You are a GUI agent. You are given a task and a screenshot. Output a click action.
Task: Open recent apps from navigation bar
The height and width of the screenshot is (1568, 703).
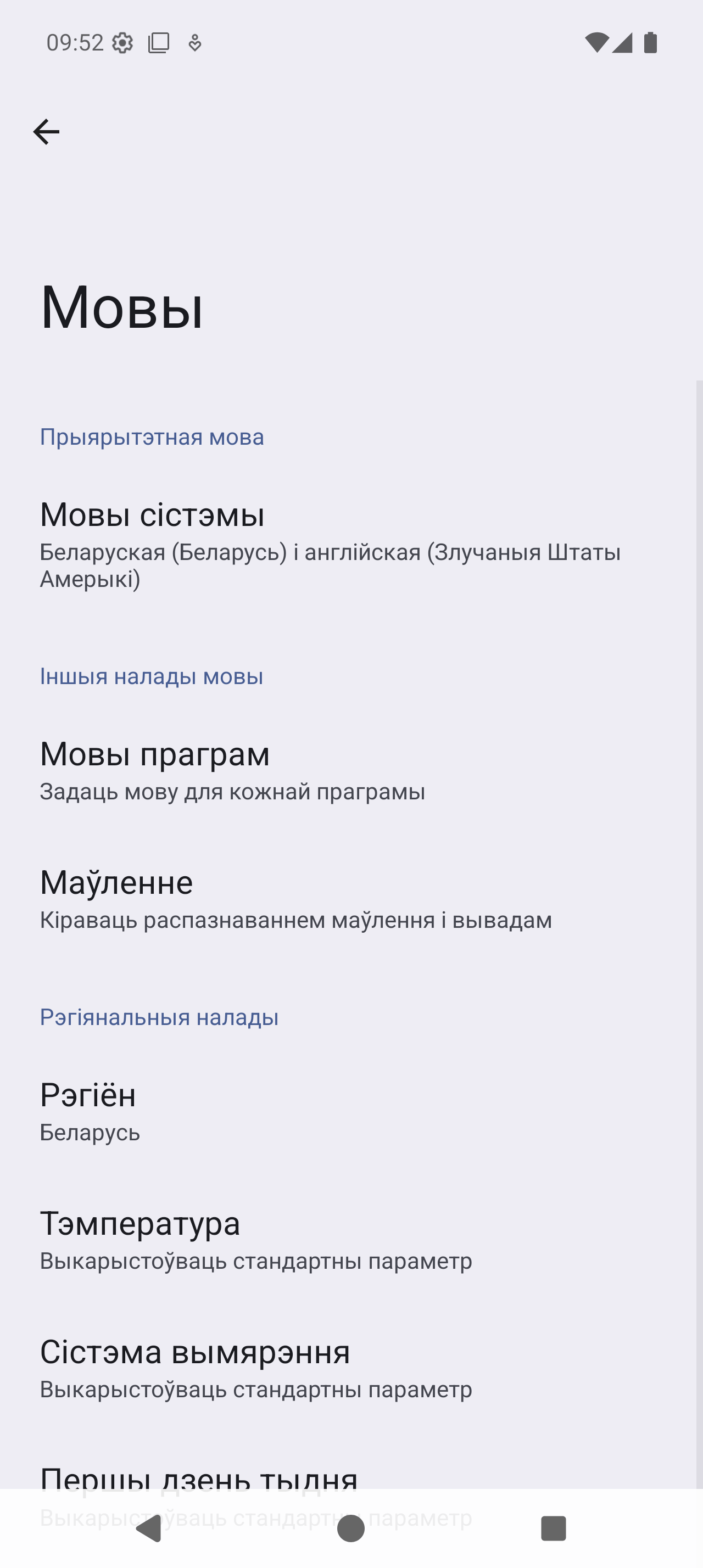[553, 1527]
